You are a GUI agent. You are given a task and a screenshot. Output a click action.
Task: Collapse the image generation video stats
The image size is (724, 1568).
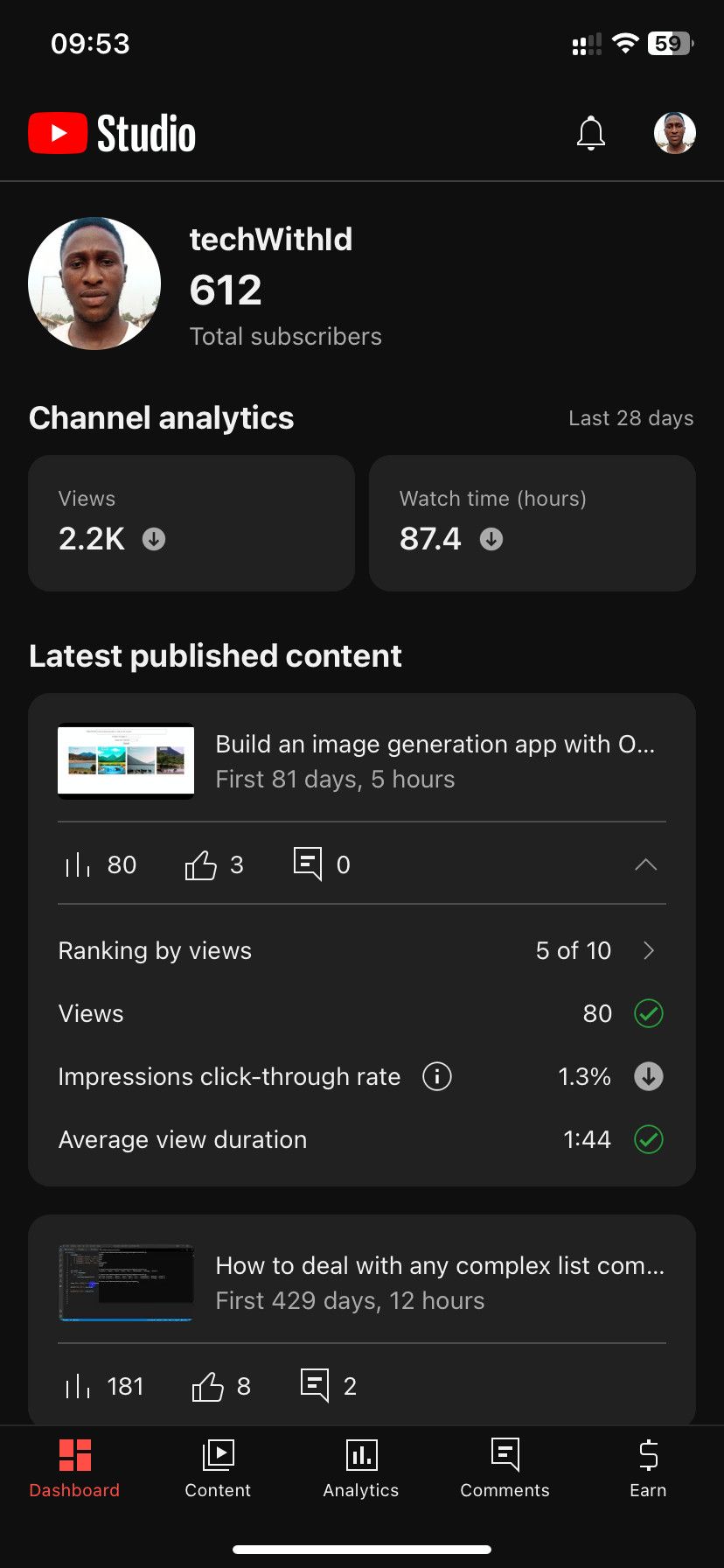[x=645, y=864]
